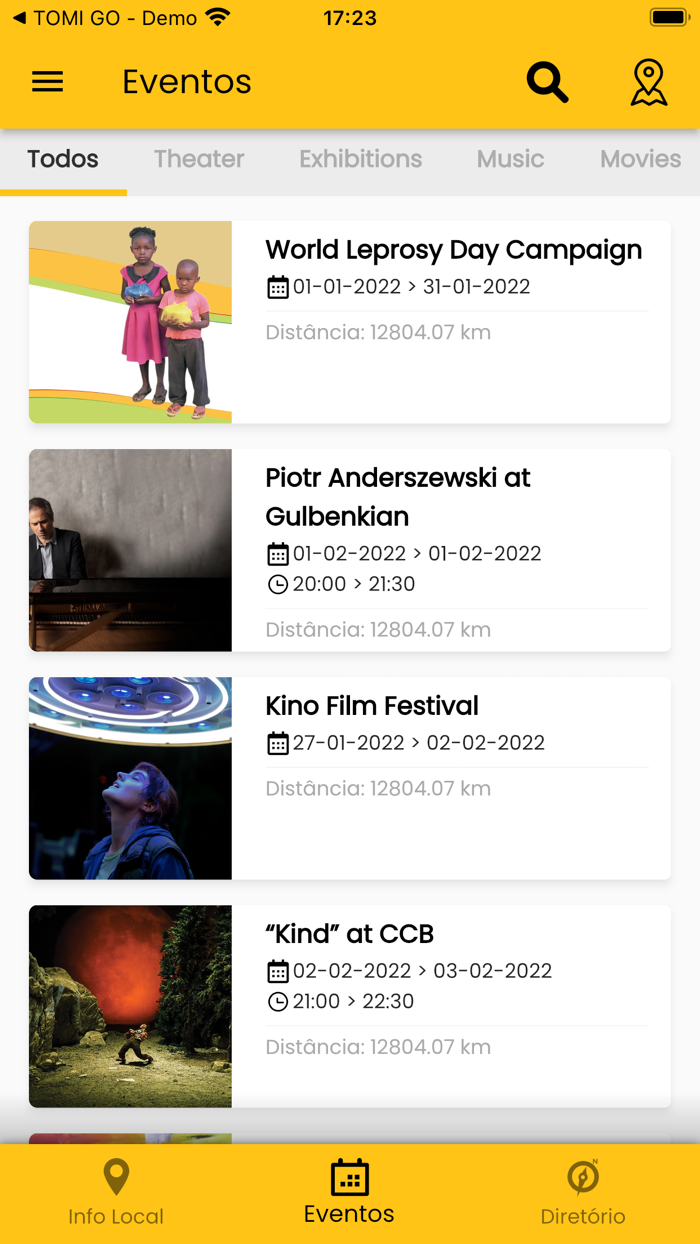700x1244 pixels.
Task: Switch to the Movies tab
Action: (640, 159)
